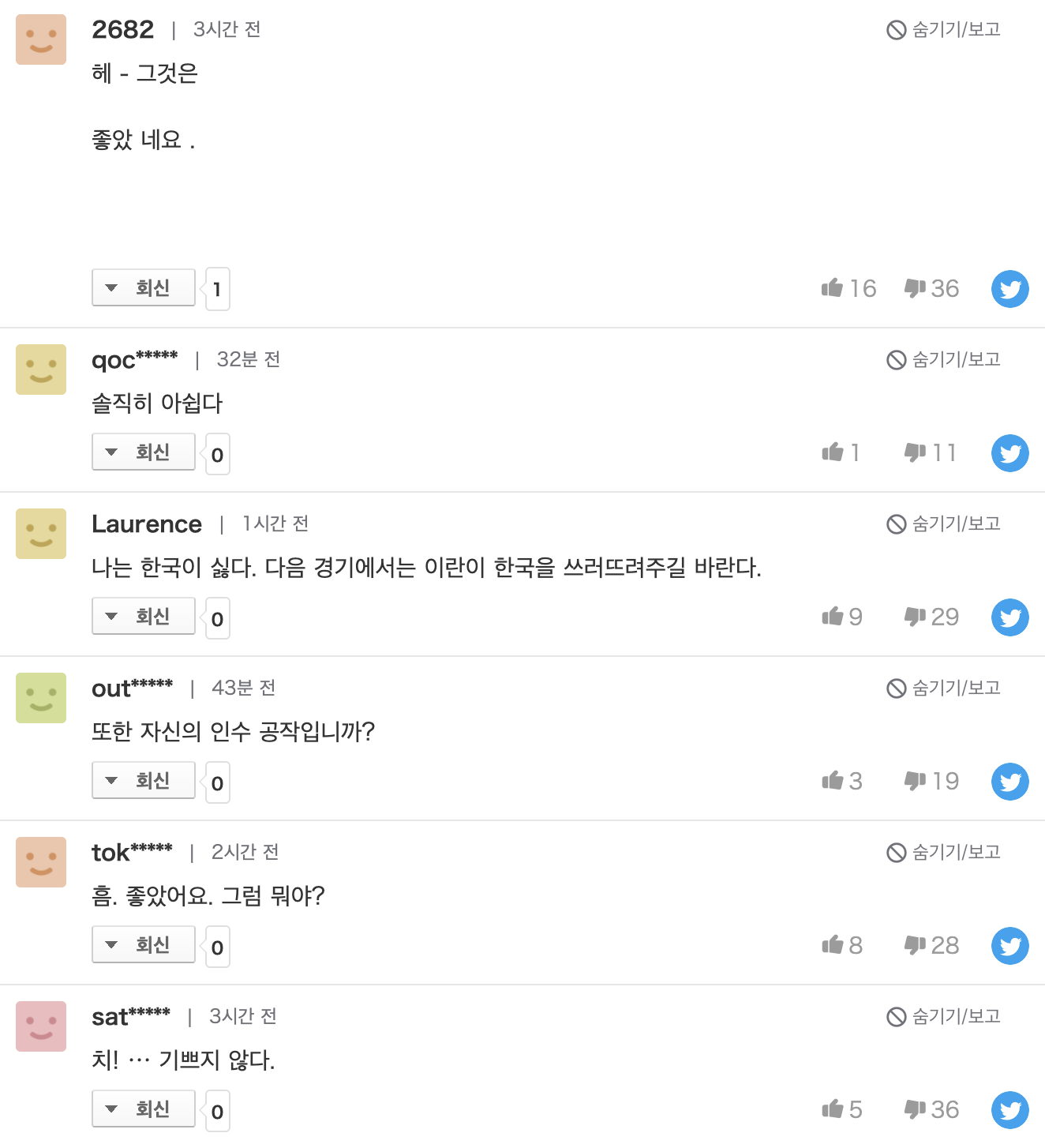The height and width of the screenshot is (1148, 1045).
Task: Like sat*****'s comment
Action: [x=833, y=1109]
